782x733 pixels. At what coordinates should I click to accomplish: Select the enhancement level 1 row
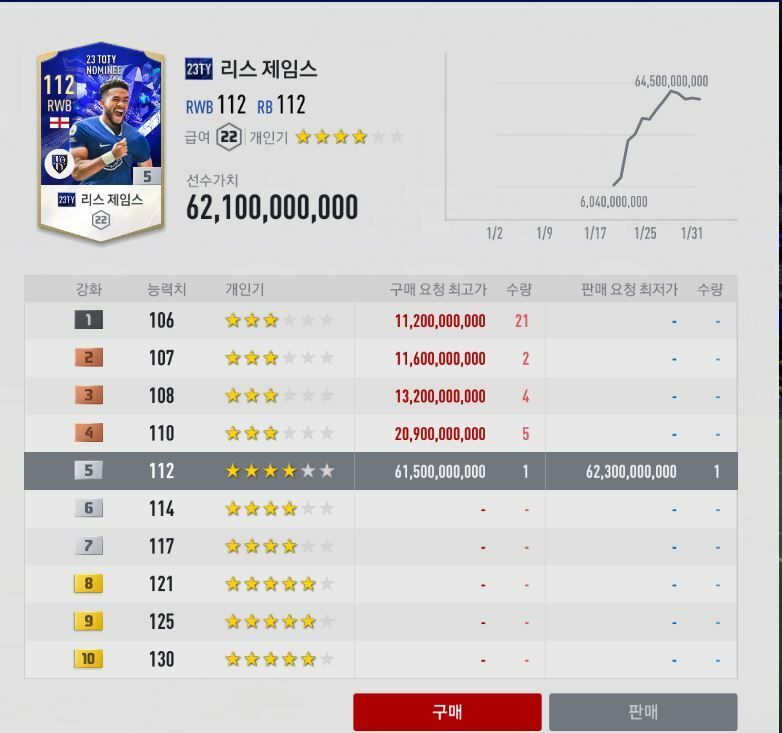(x=380, y=321)
